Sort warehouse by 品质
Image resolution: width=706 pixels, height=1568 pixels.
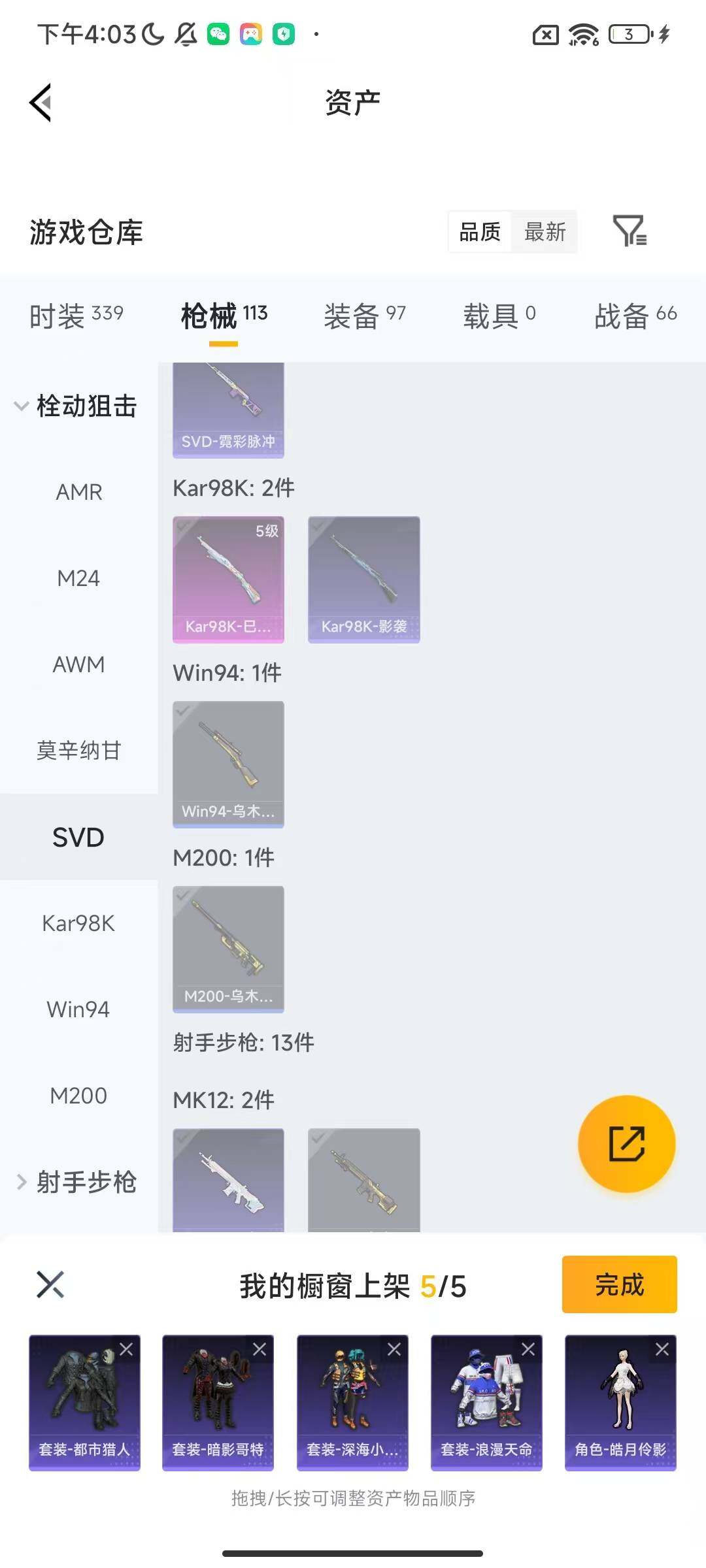(480, 231)
